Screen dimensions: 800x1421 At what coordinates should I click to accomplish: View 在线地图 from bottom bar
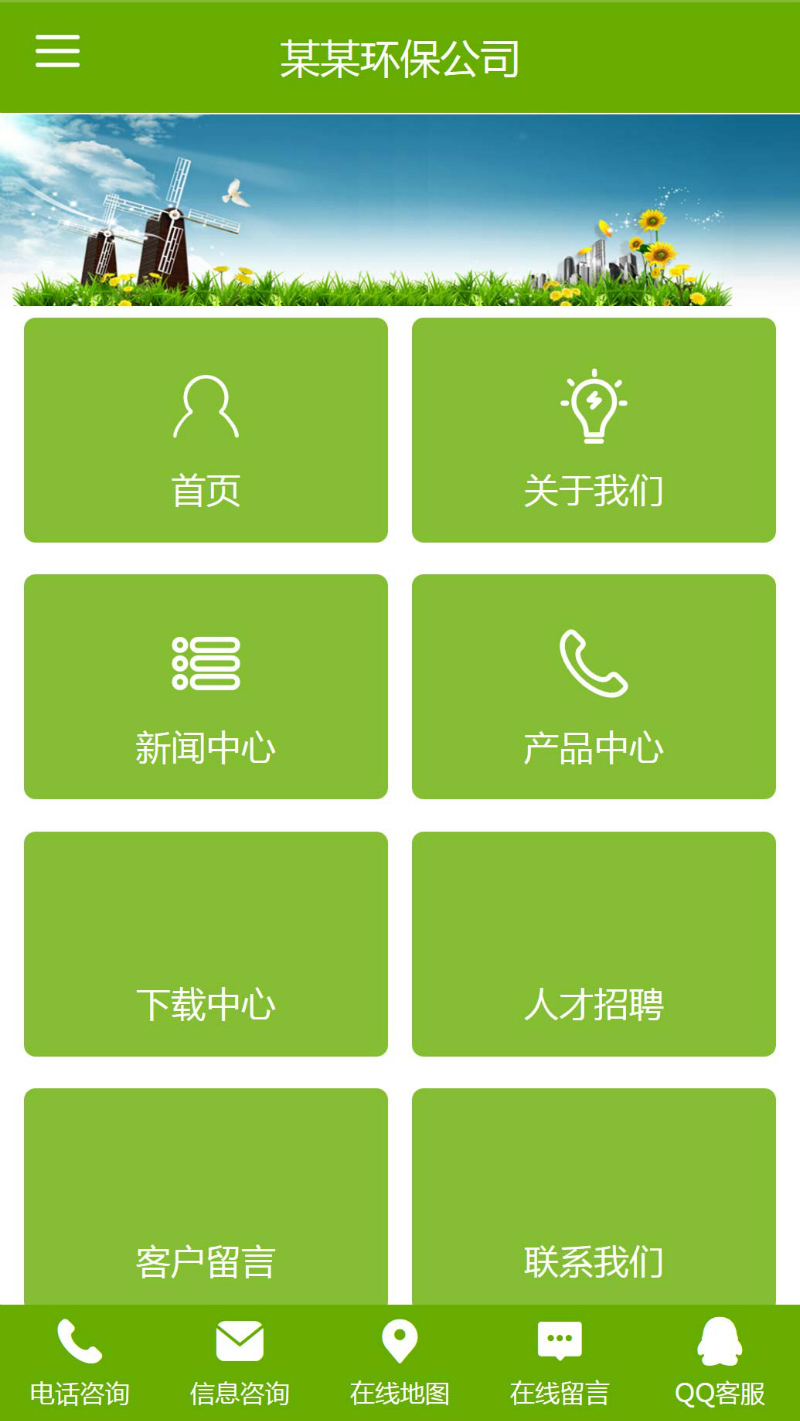click(x=400, y=1362)
